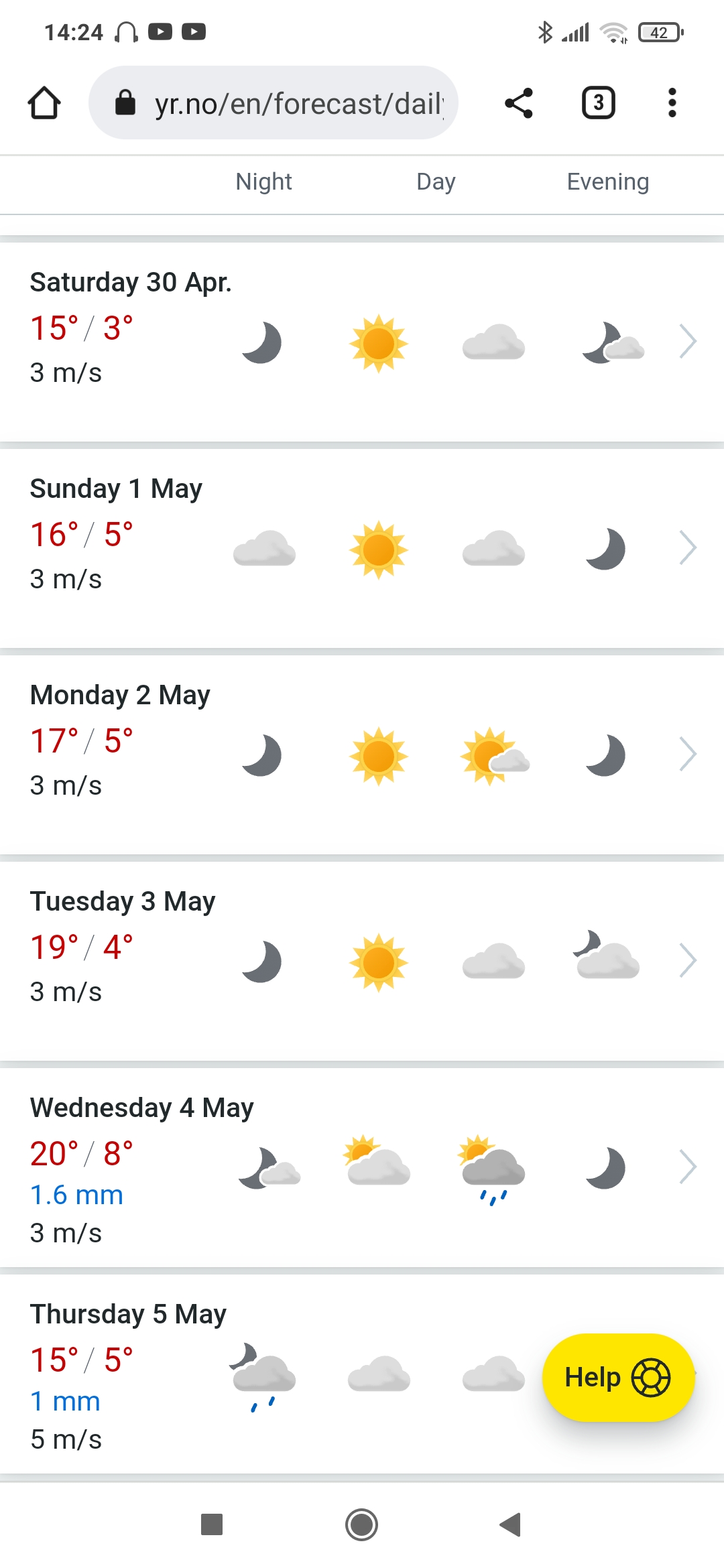Share this forecast page
This screenshot has width=724, height=1568.
tap(518, 103)
